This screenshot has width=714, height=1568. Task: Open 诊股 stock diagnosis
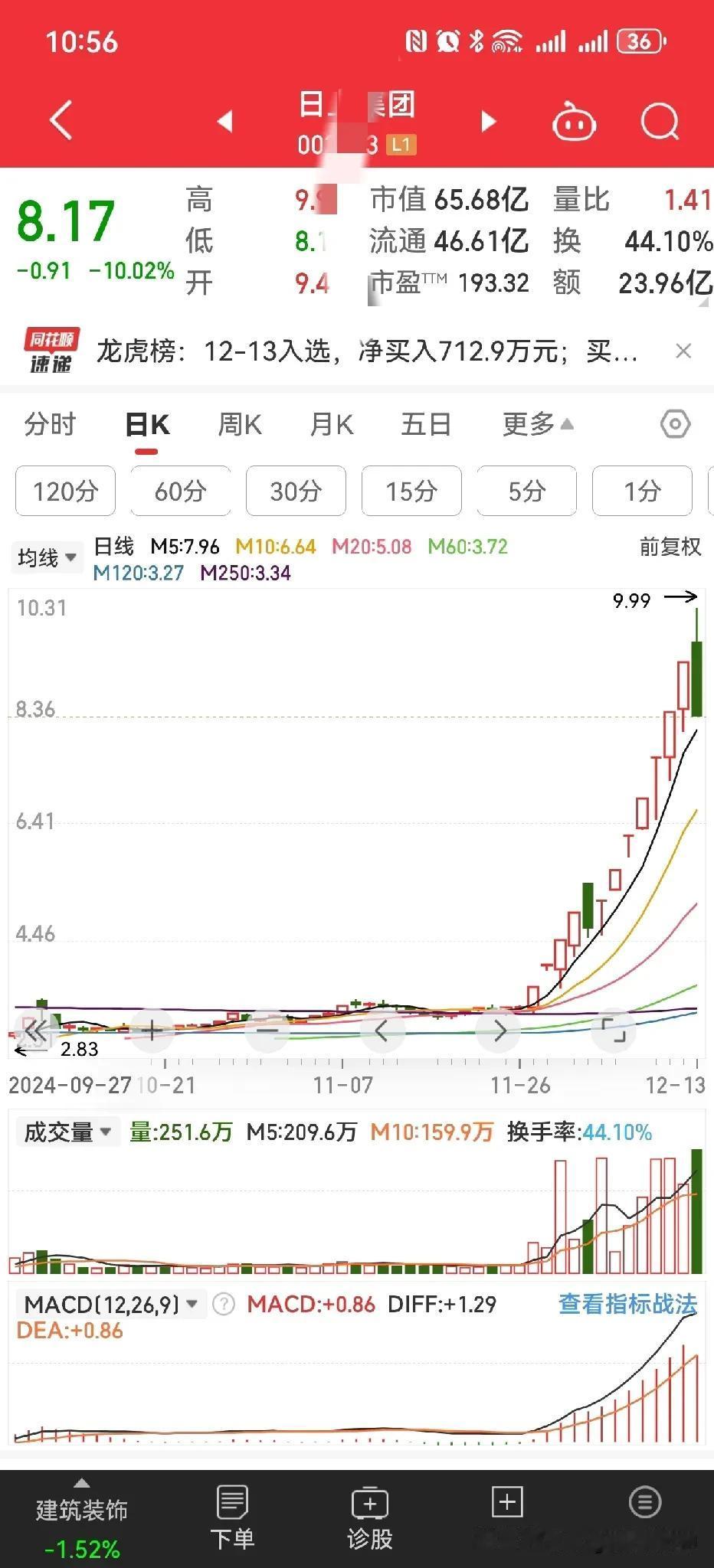tap(370, 1518)
